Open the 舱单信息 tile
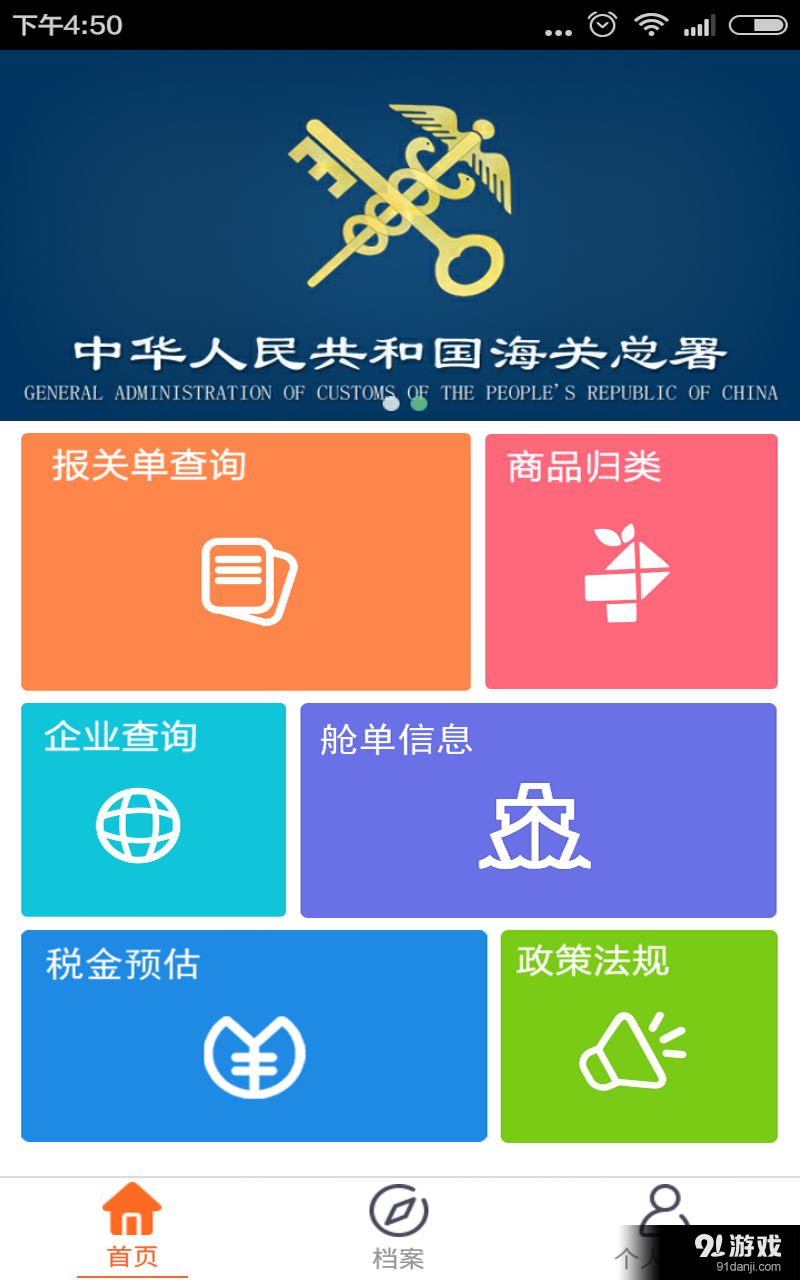Screen dimensions: 800x1280 pyautogui.click(x=537, y=810)
